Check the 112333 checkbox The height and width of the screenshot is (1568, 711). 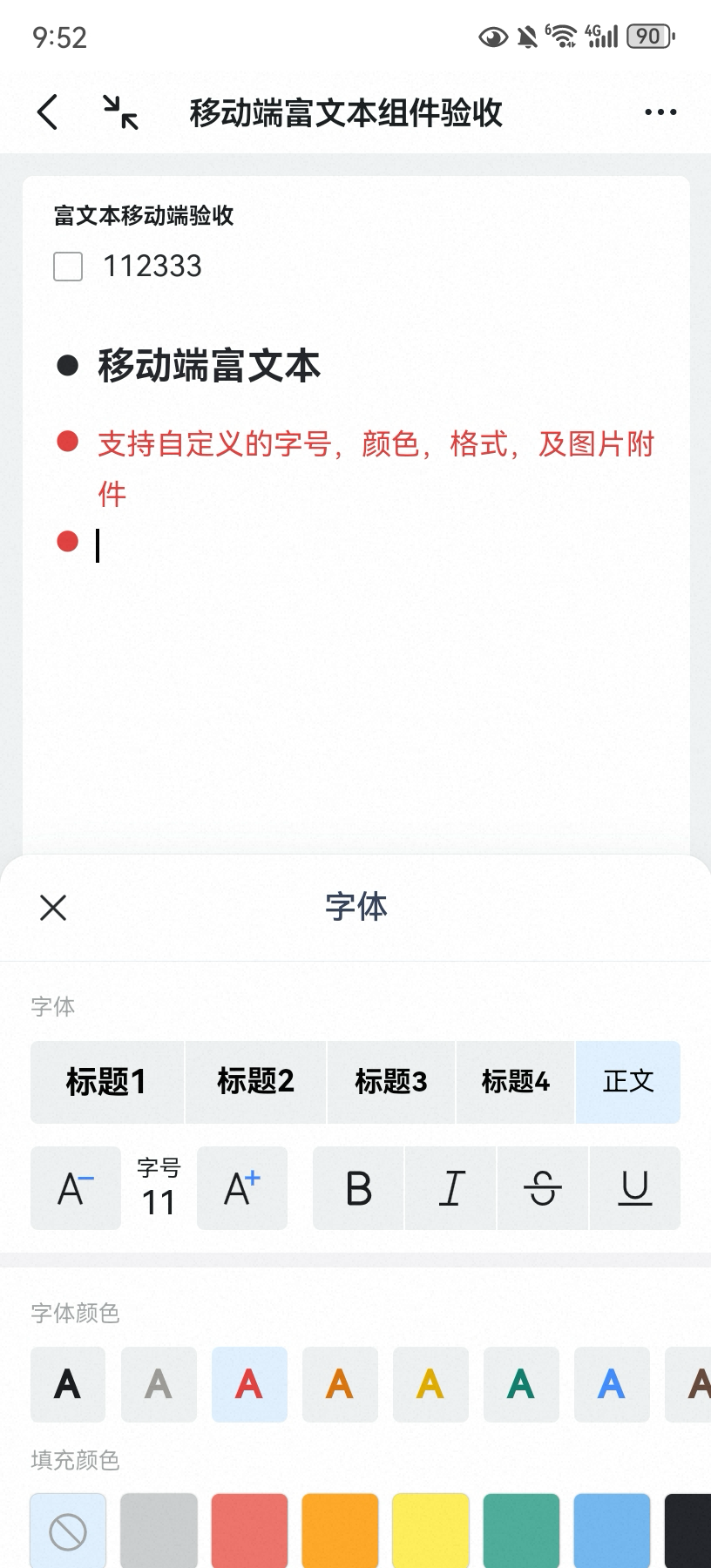coord(68,267)
